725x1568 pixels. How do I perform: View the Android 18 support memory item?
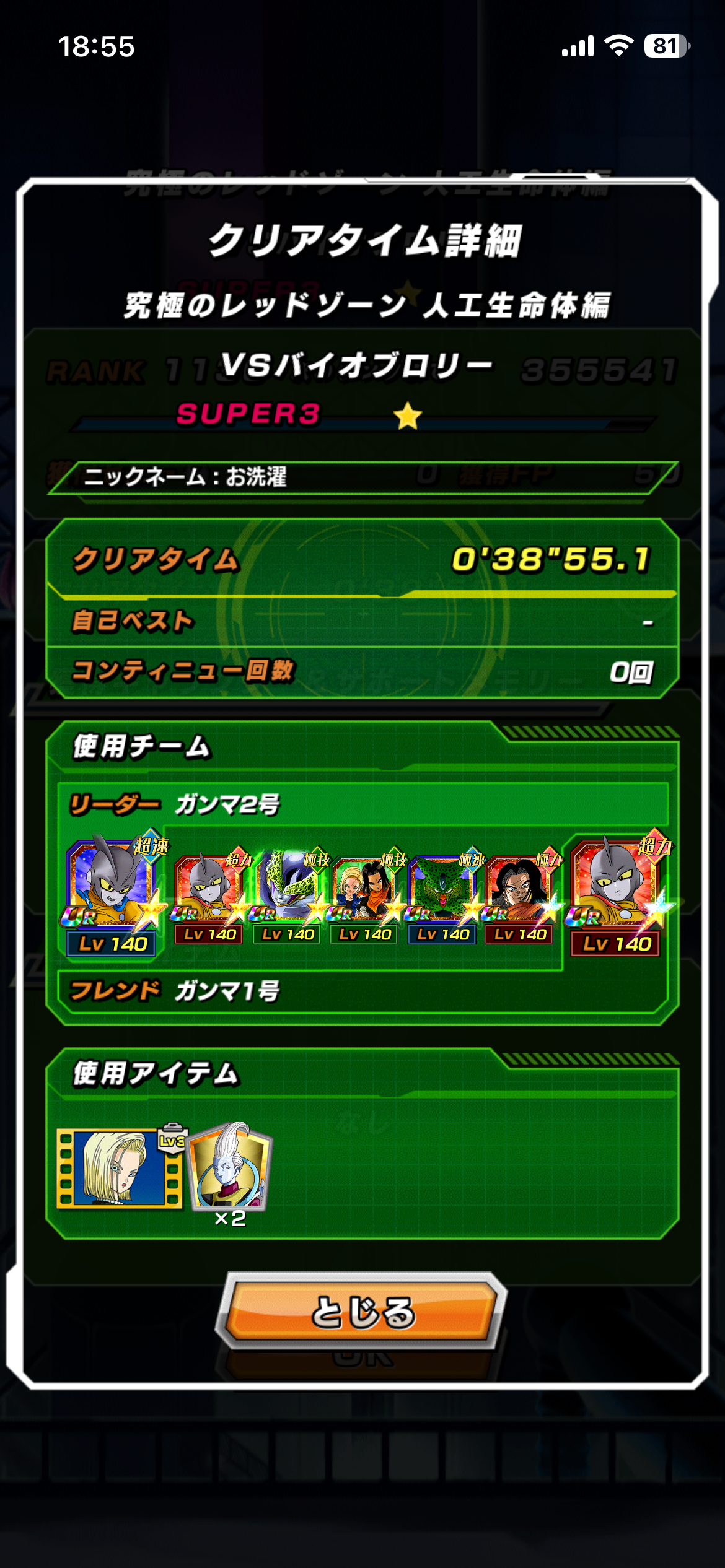point(119,1168)
